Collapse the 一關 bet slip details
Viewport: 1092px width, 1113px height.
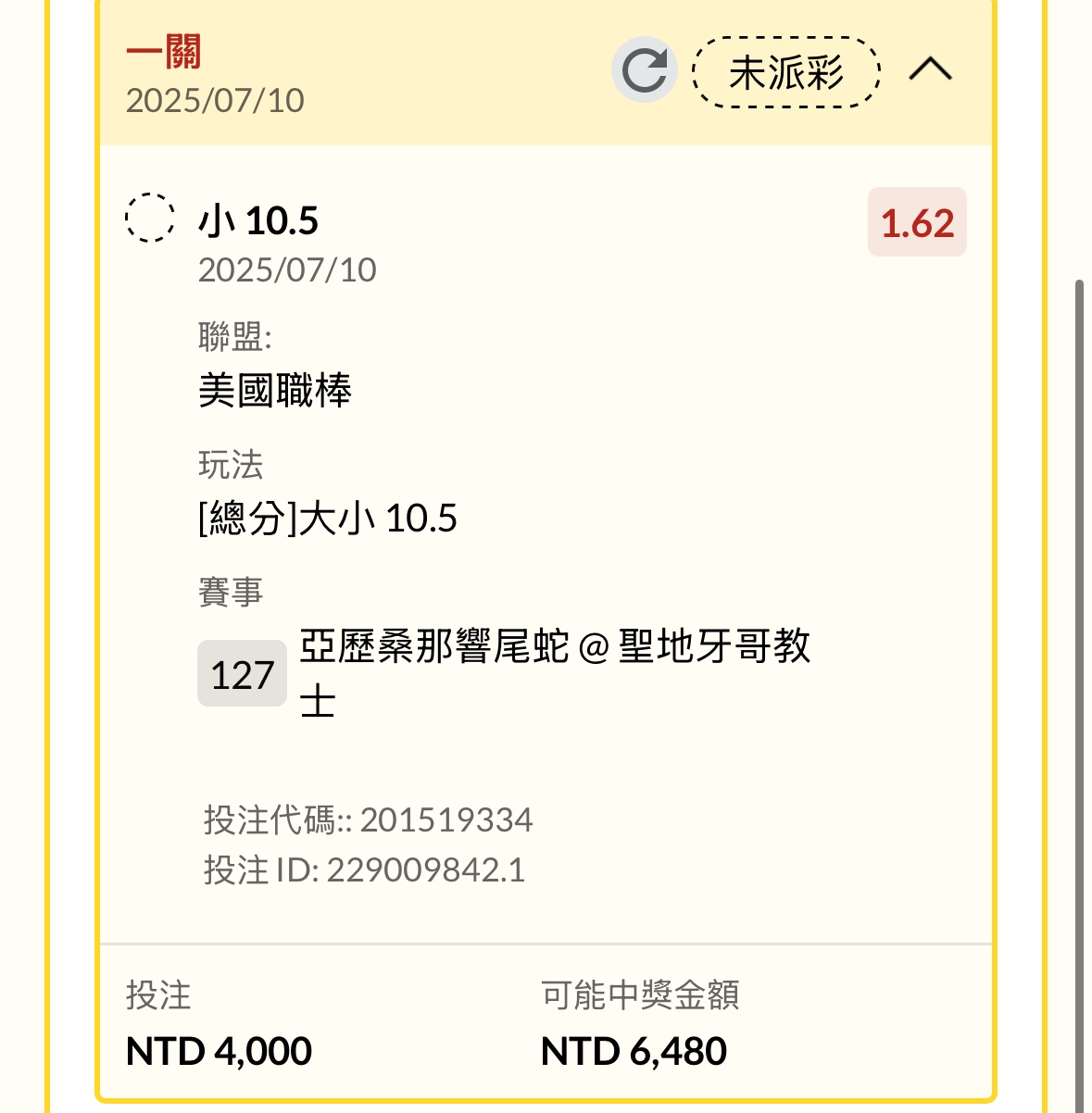930,70
